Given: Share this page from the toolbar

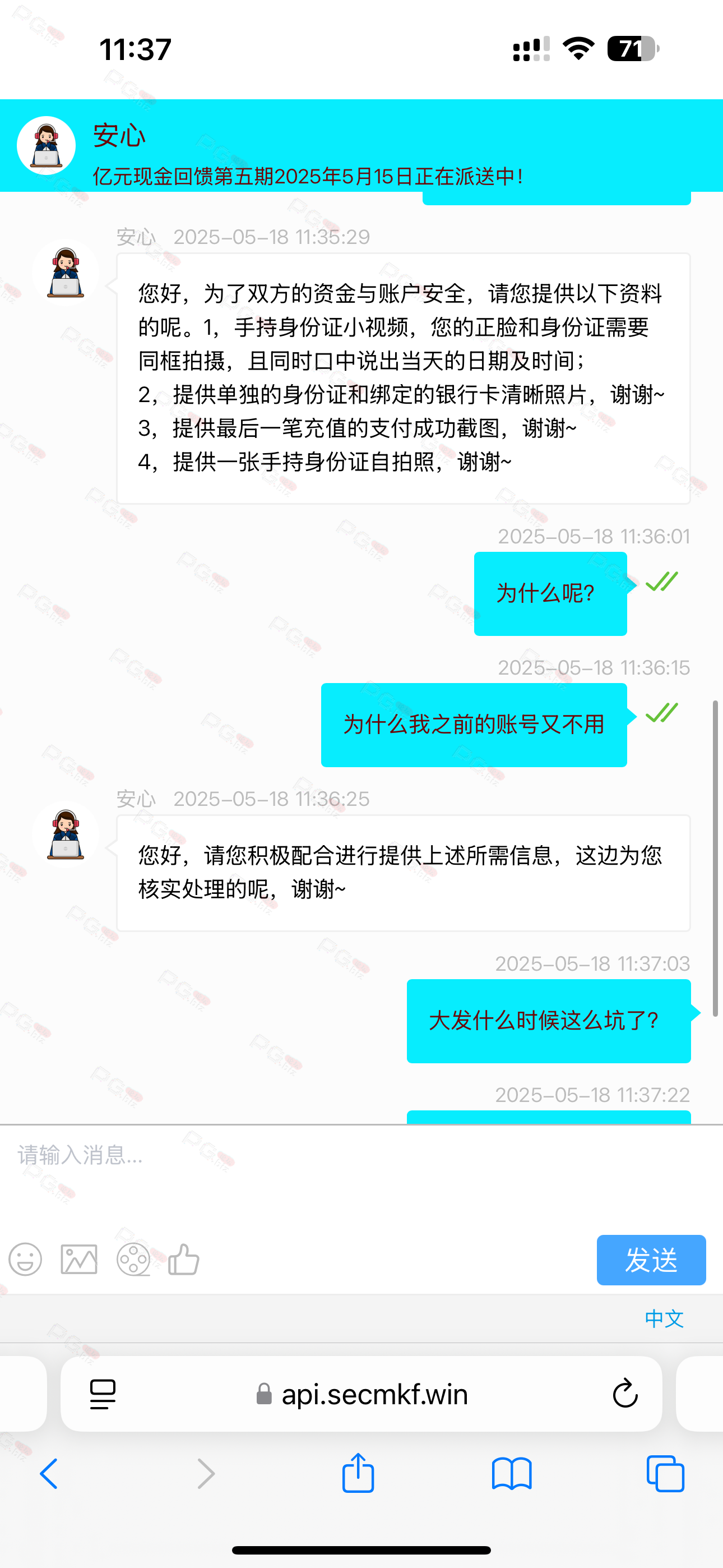Looking at the screenshot, I should (358, 1473).
